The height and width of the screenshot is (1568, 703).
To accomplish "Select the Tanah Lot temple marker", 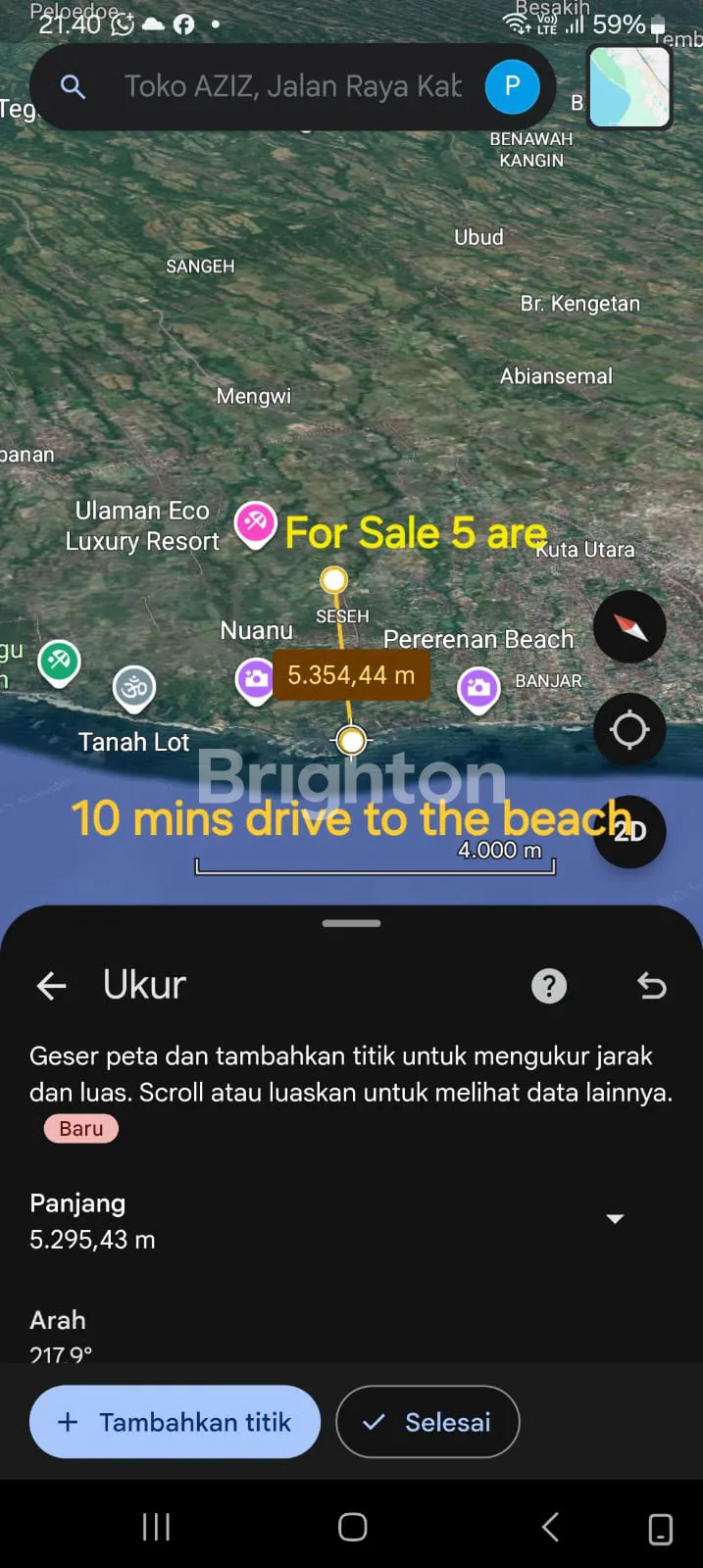I will point(134,687).
